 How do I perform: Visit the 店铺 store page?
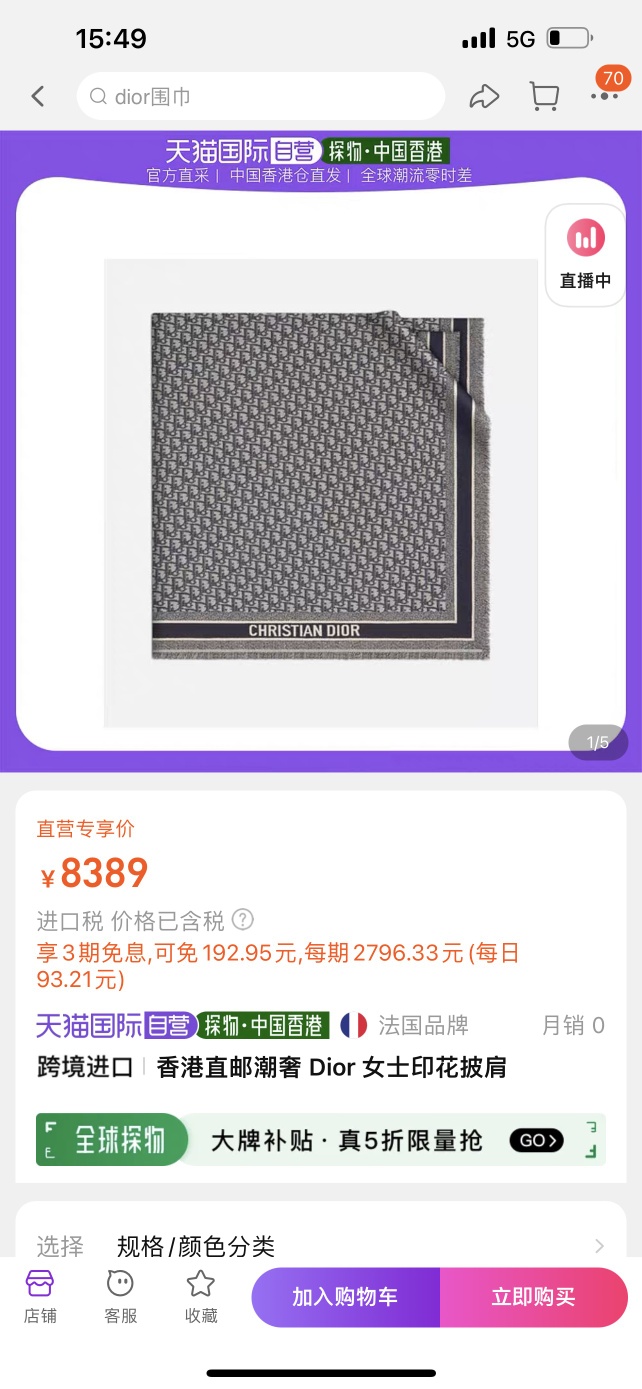(39, 1296)
